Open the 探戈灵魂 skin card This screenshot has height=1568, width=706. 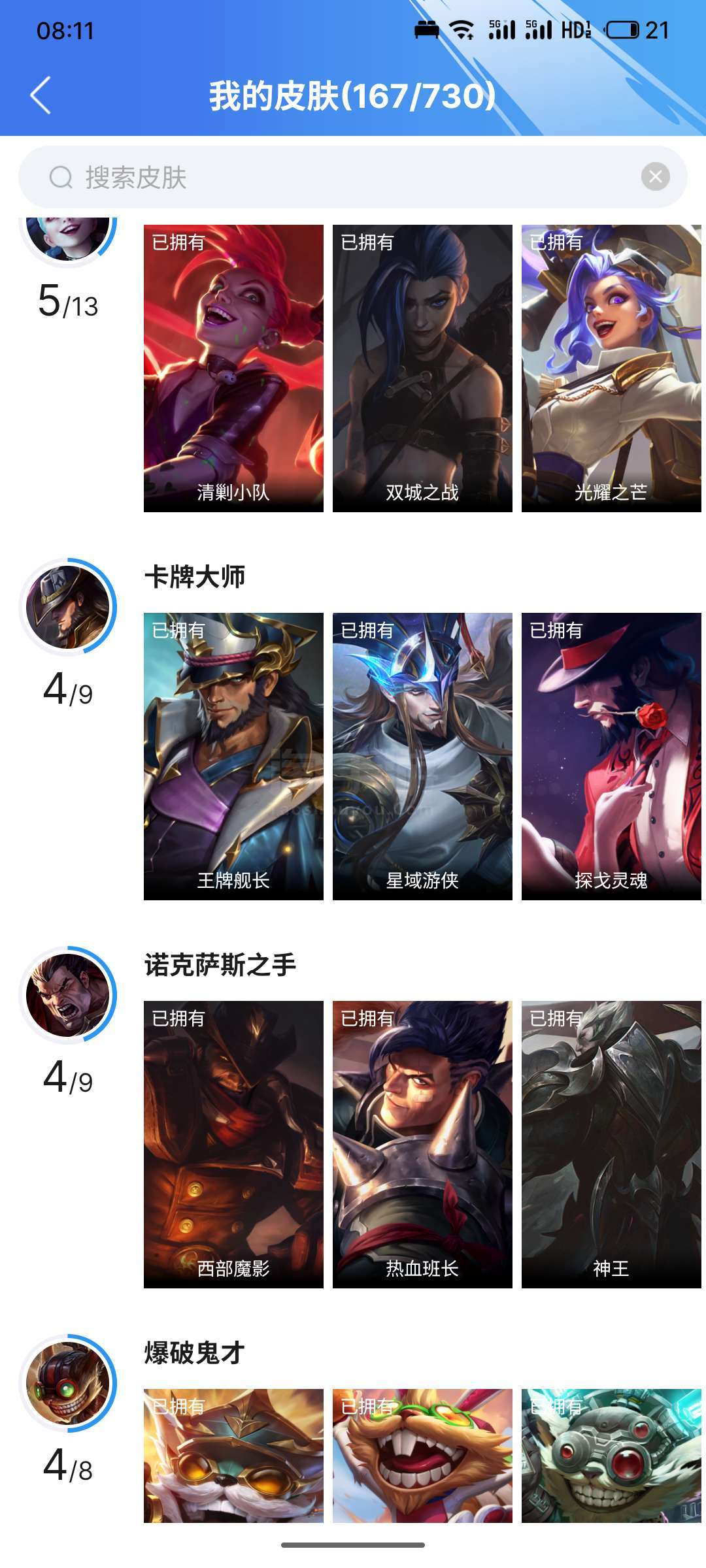(x=611, y=757)
